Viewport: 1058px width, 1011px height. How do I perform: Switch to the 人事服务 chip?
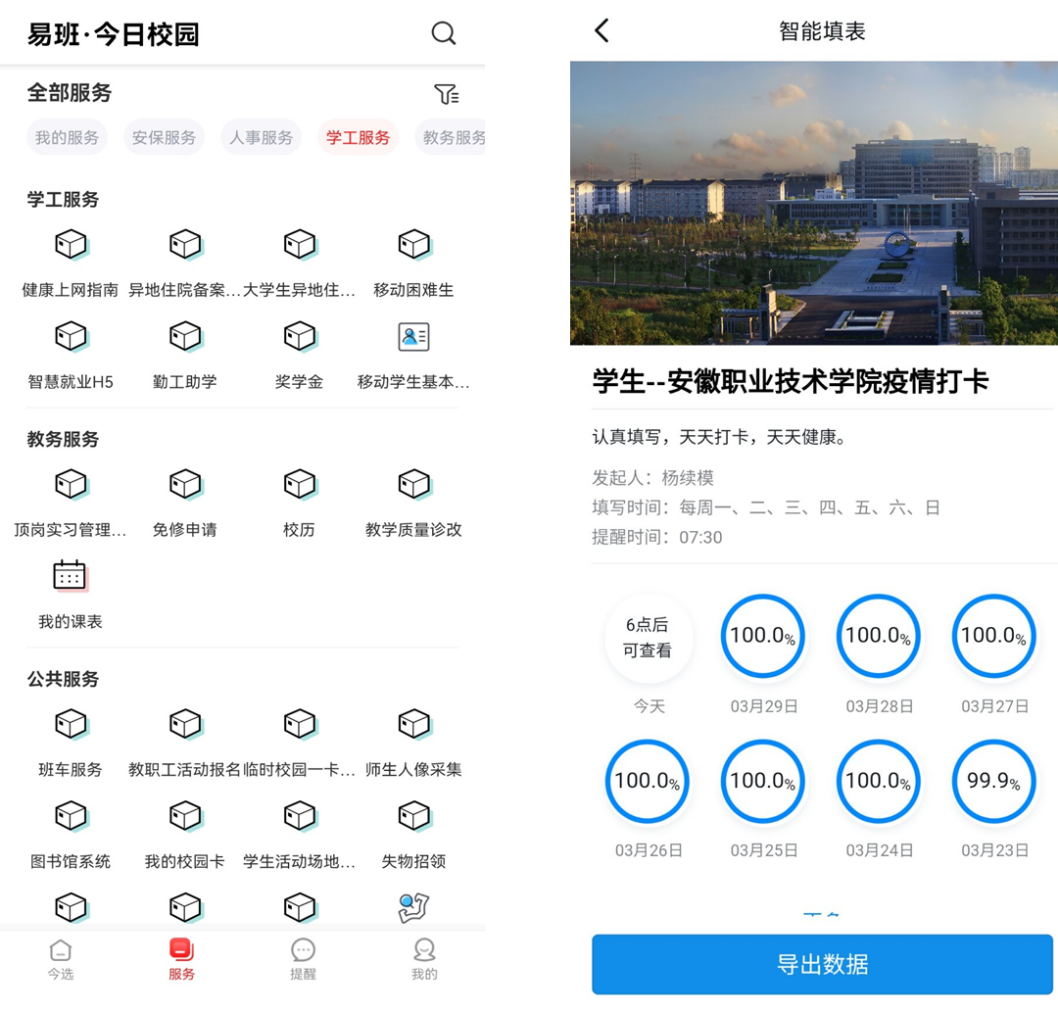[x=261, y=138]
